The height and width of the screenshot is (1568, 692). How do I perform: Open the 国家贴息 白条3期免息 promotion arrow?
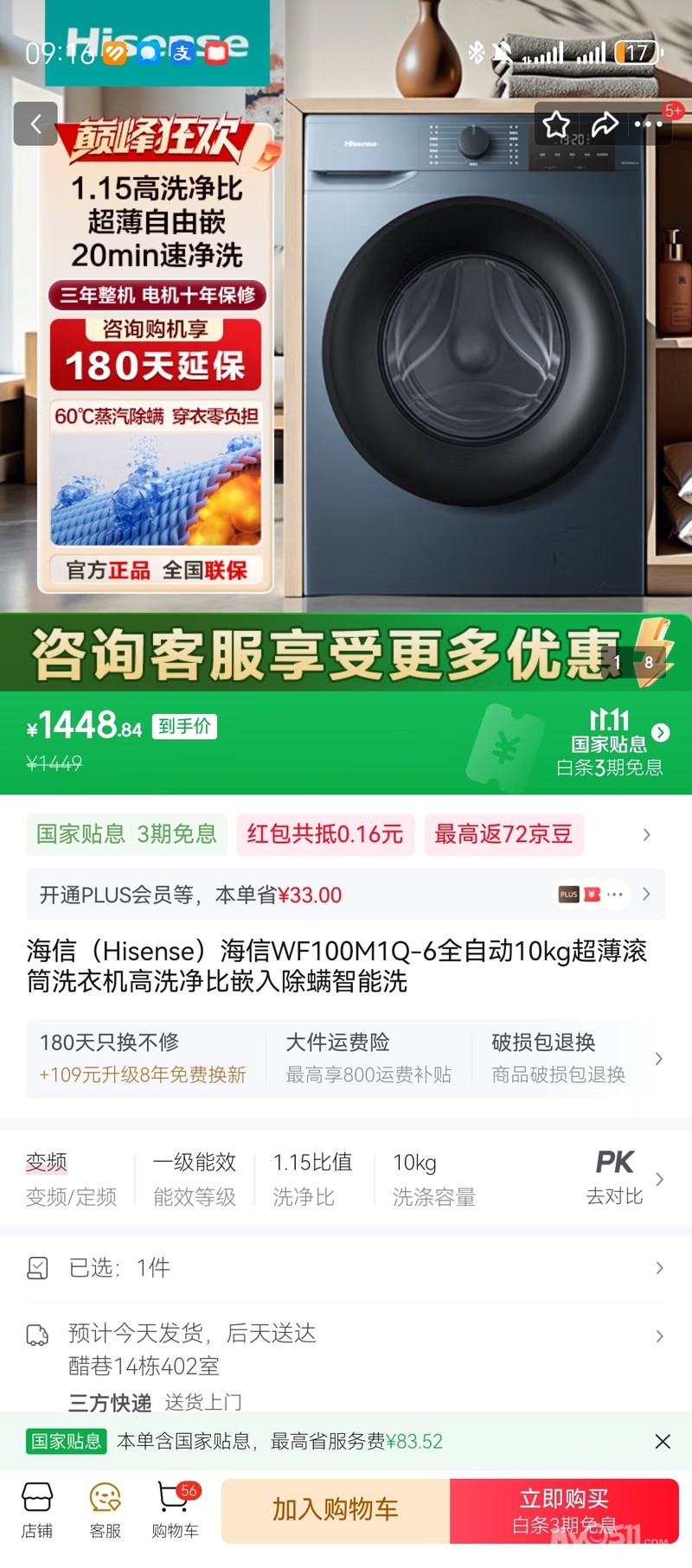coord(660,733)
